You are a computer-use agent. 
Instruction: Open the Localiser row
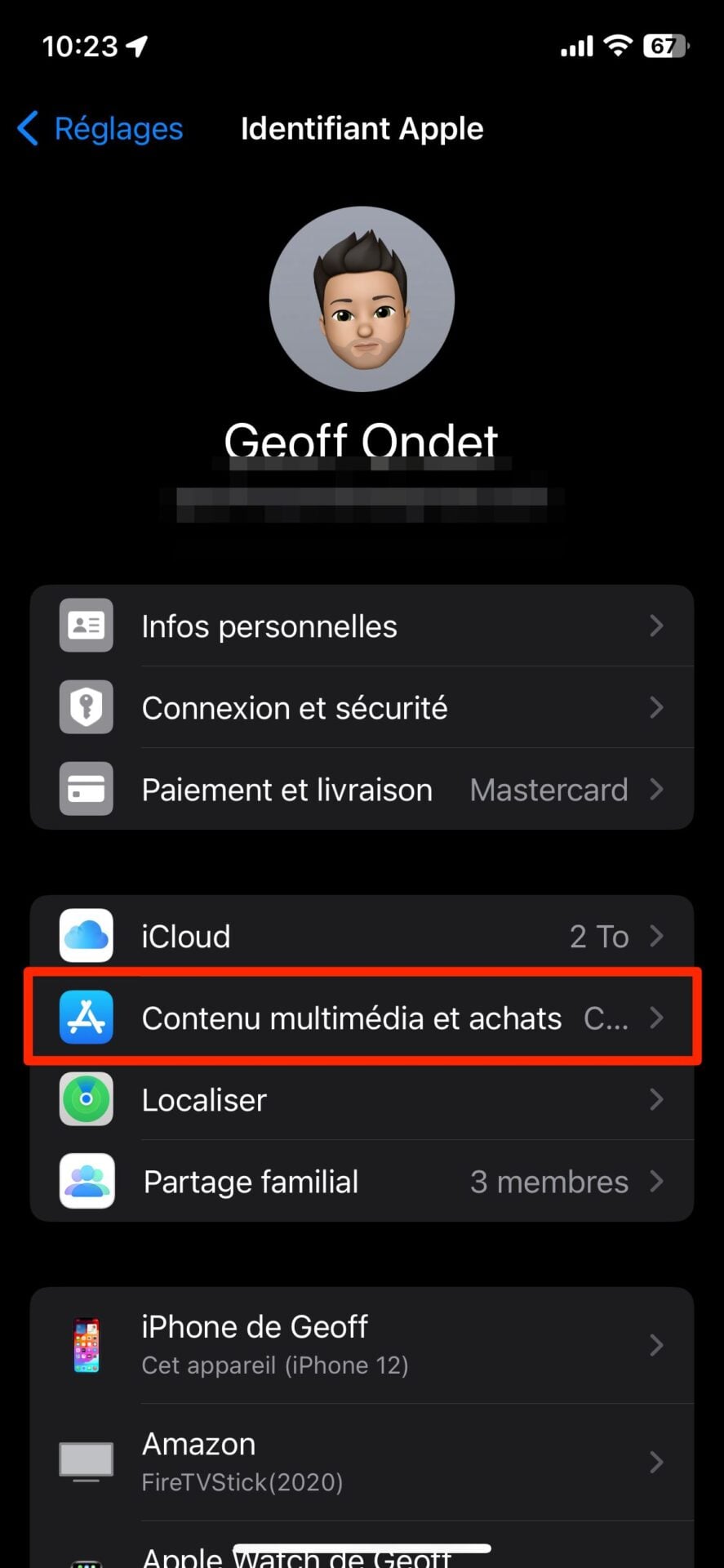pyautogui.click(x=362, y=1100)
